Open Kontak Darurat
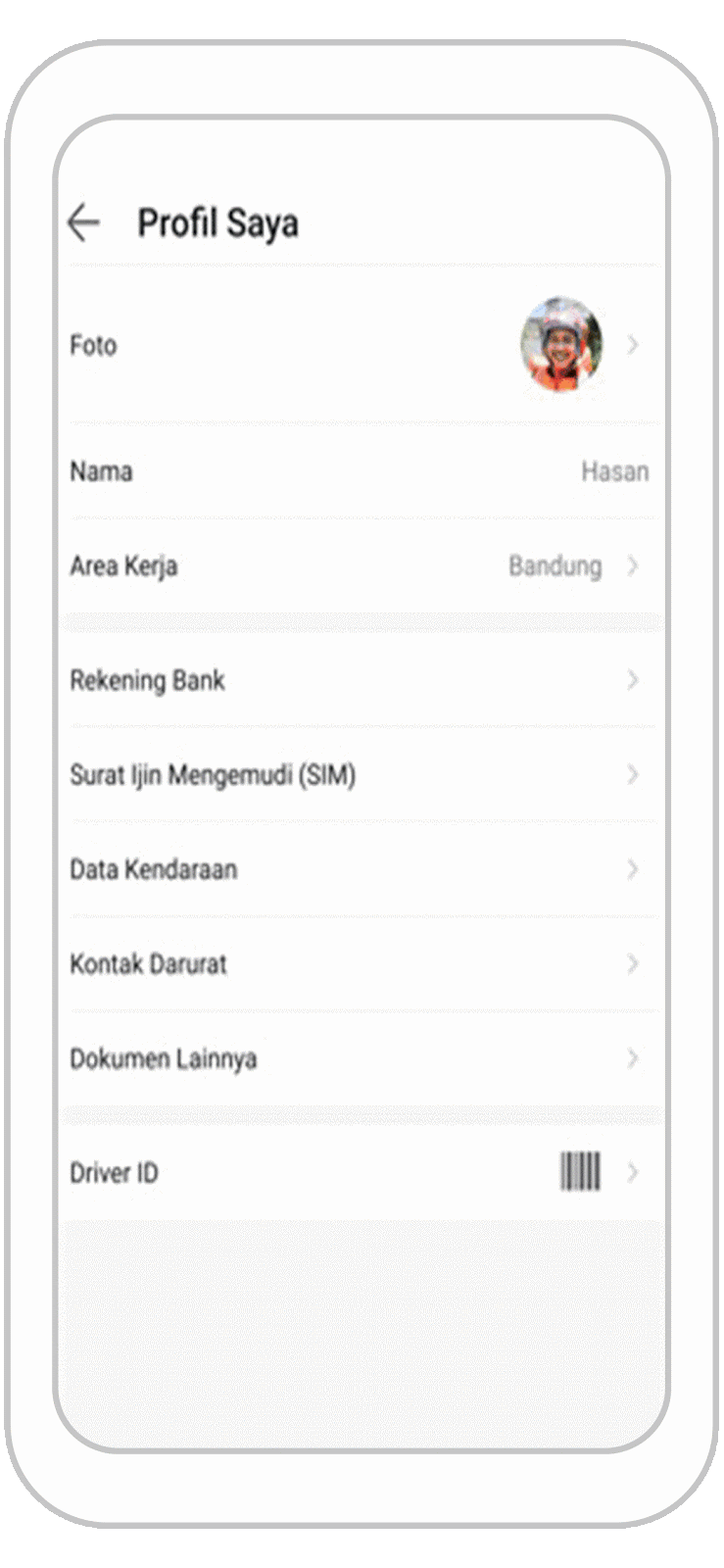The width and height of the screenshot is (724, 1568). click(x=361, y=964)
